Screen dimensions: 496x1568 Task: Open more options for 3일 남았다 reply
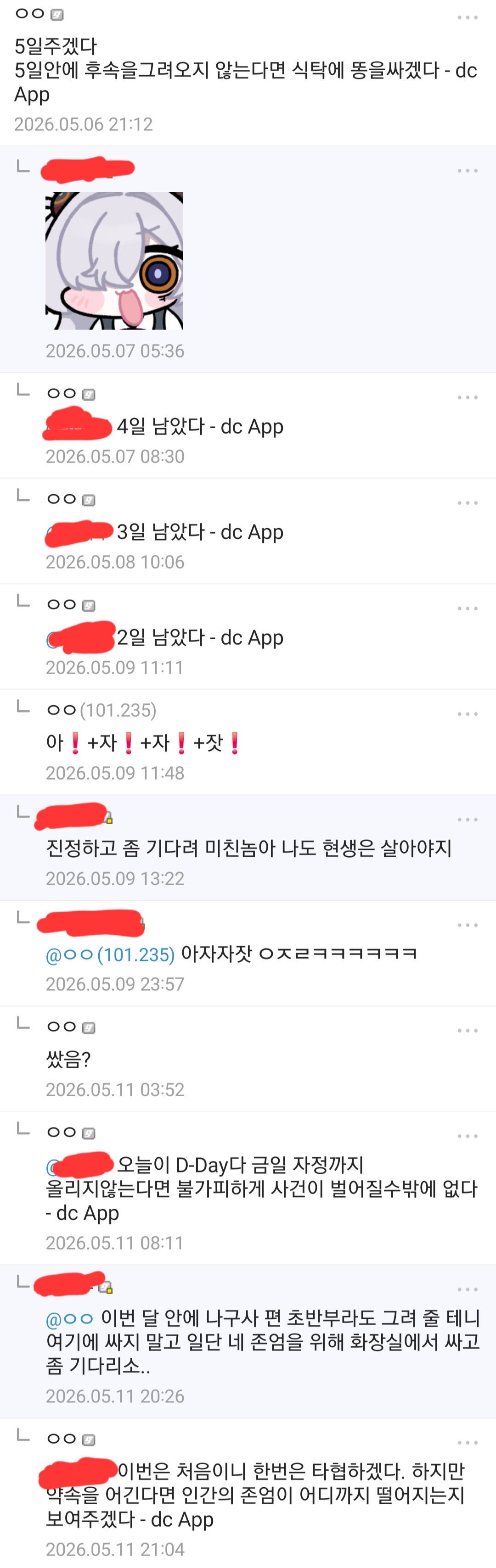[x=468, y=503]
